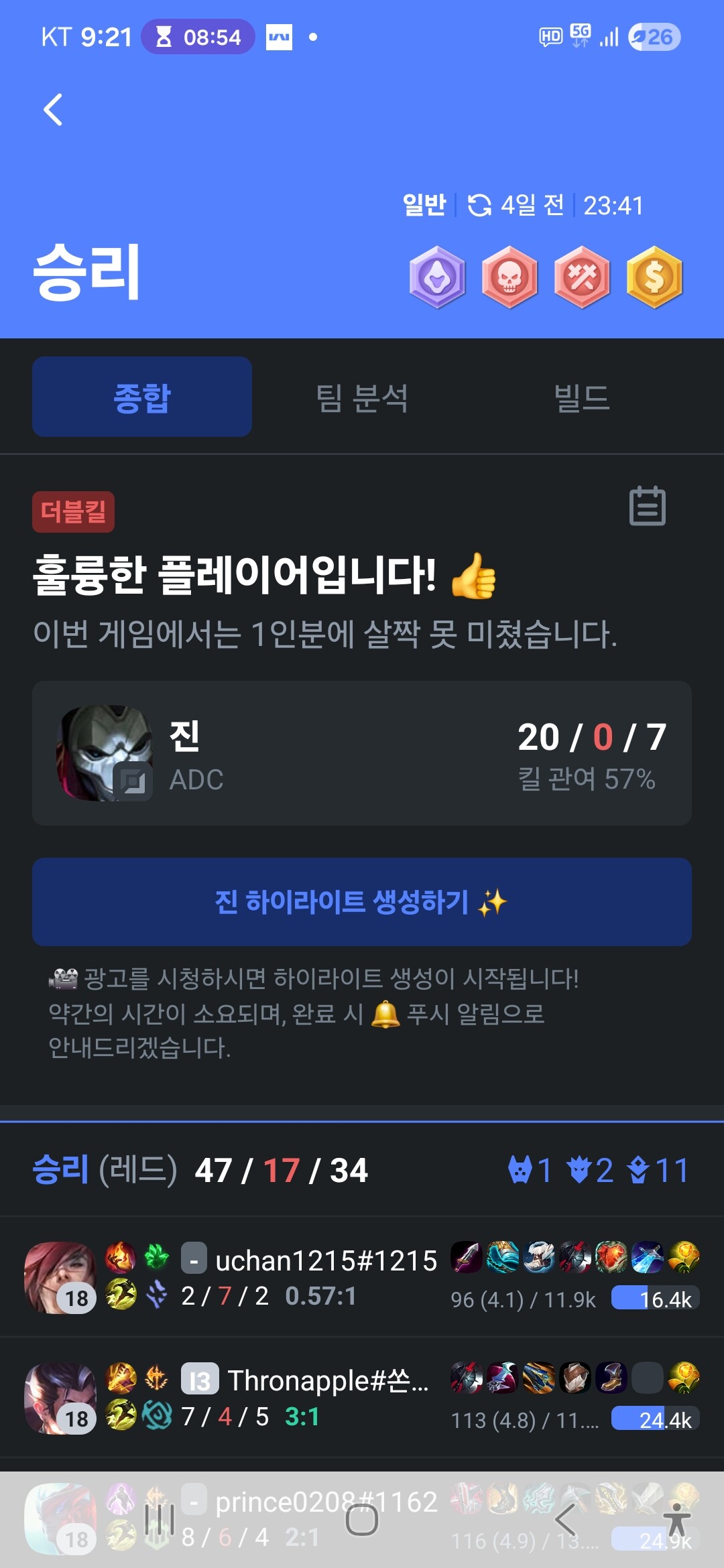This screenshot has width=724, height=1568.
Task: Tap the purple champion badge
Action: (438, 277)
